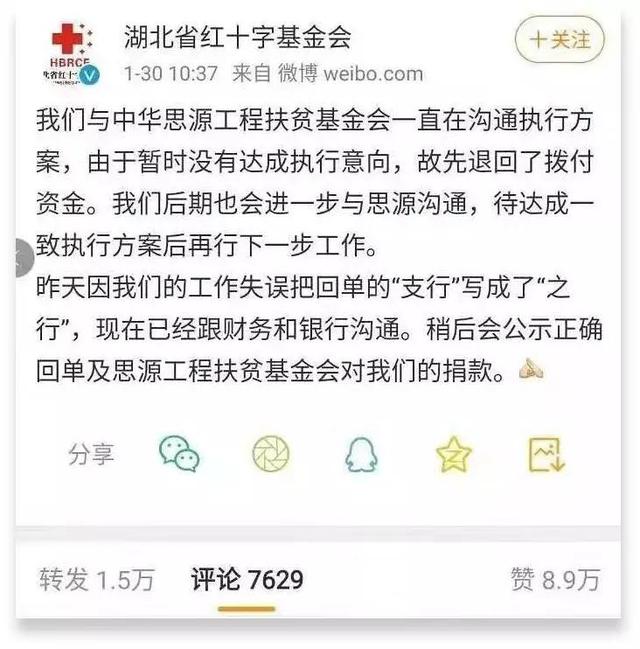View the 赞 list
Image resolution: width=640 pixels, height=649 pixels.
tap(555, 579)
